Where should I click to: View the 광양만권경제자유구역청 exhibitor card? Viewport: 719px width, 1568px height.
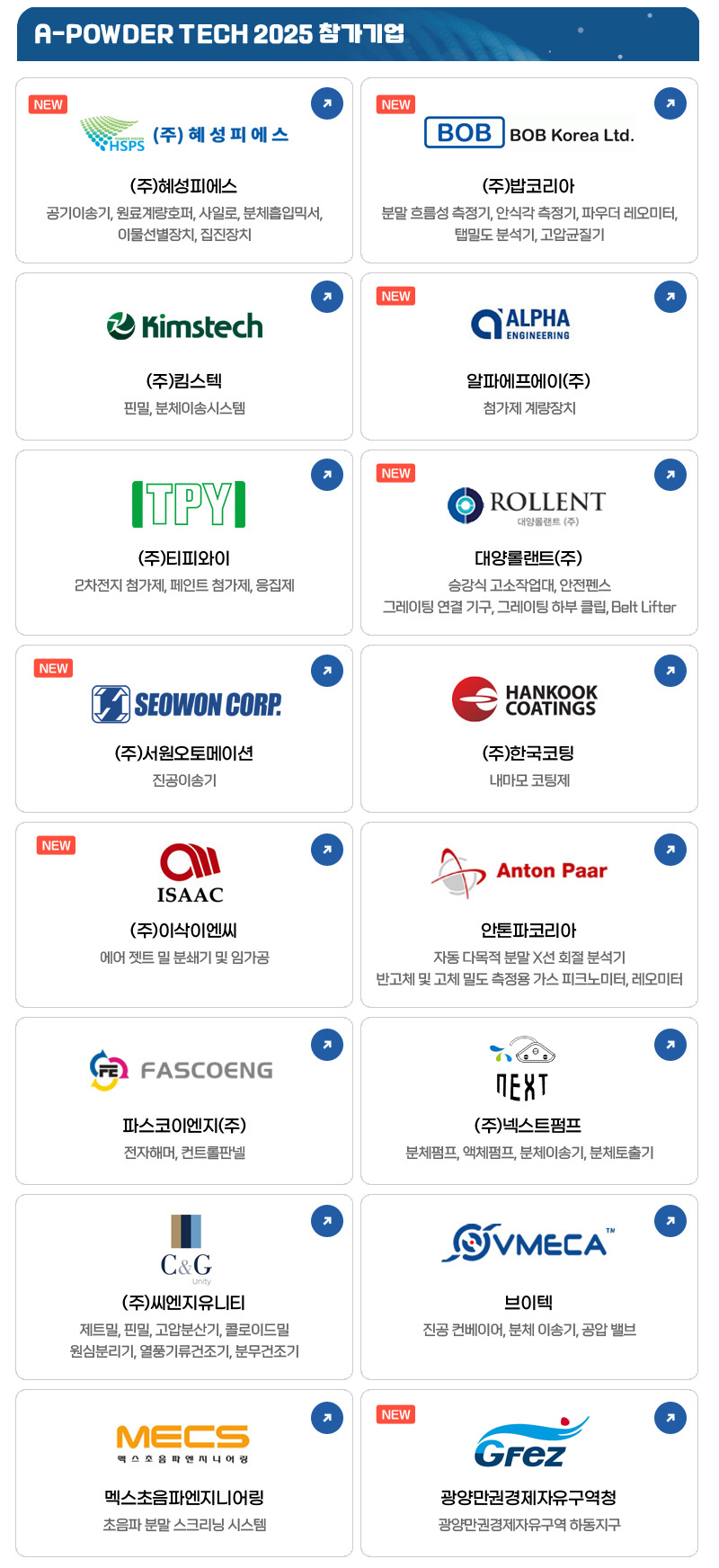(528, 1473)
